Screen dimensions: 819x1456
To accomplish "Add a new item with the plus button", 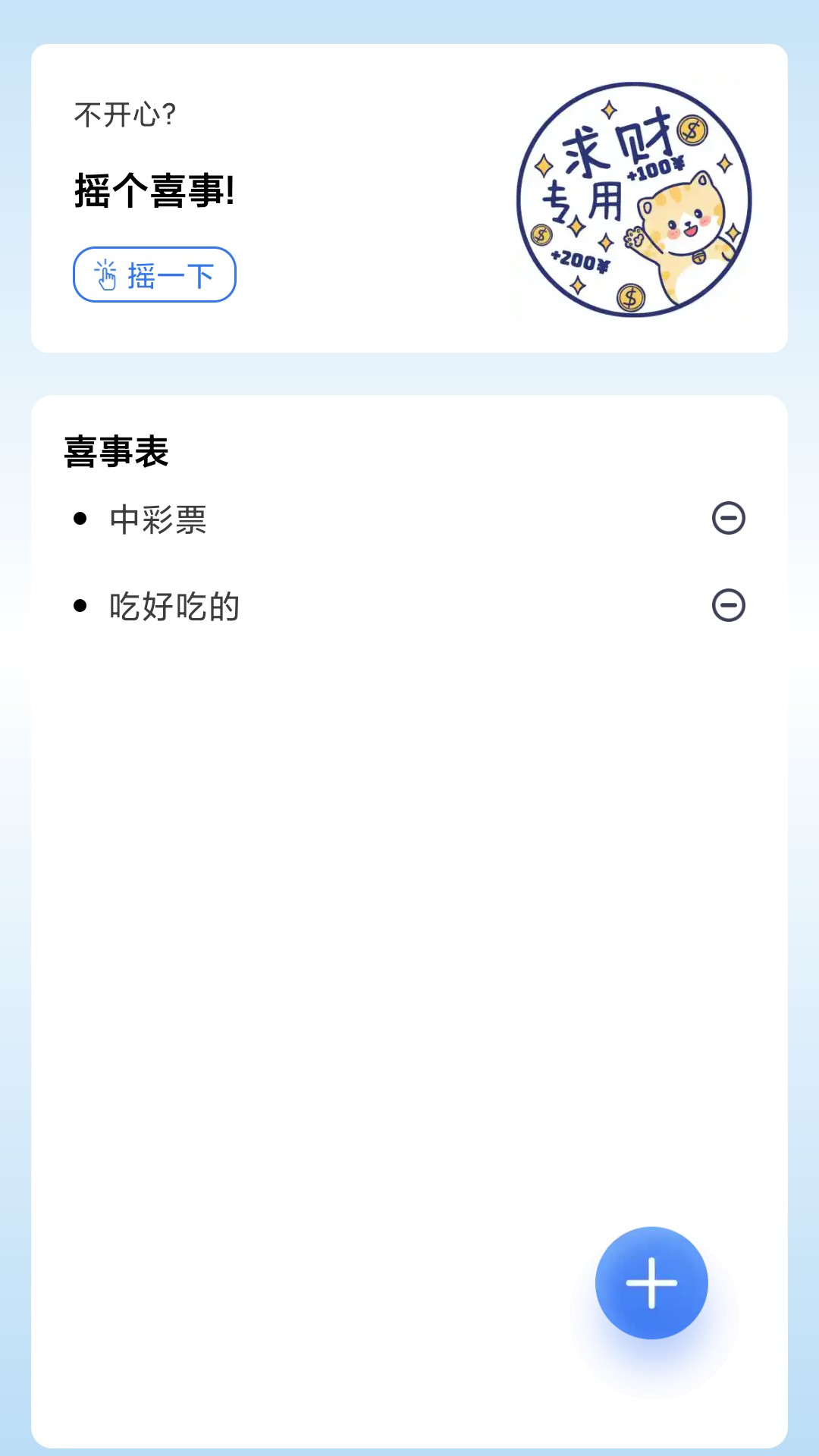I will [651, 1283].
